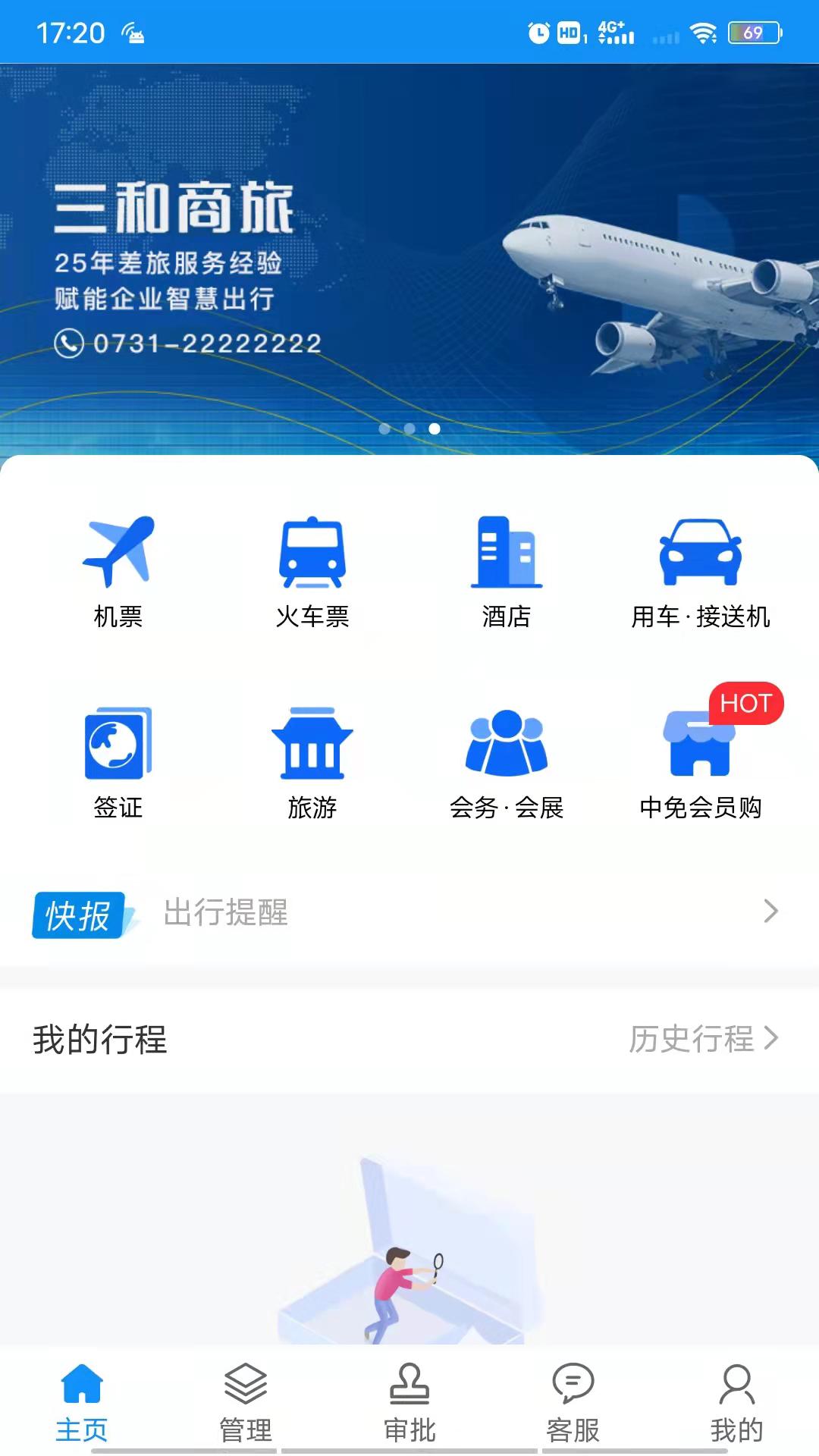Expand the 出行提醒 travel alert notice
The width and height of the screenshot is (819, 1456).
[x=225, y=915]
